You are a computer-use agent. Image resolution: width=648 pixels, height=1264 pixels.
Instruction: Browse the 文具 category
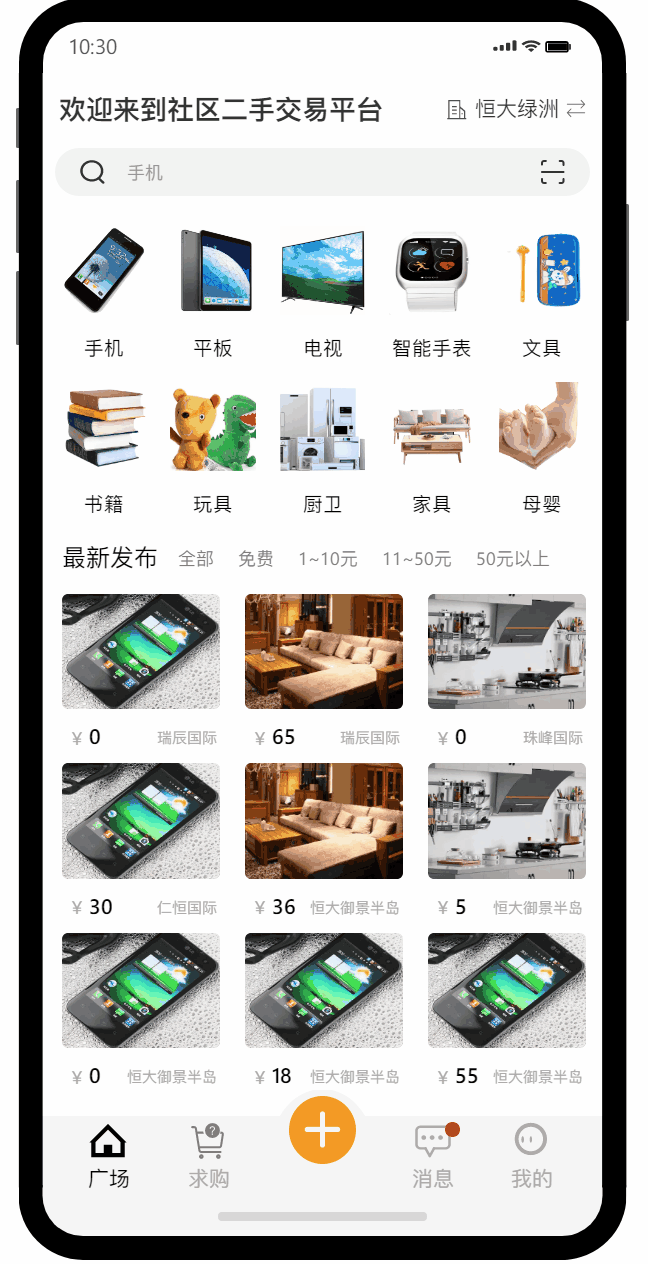click(x=541, y=292)
